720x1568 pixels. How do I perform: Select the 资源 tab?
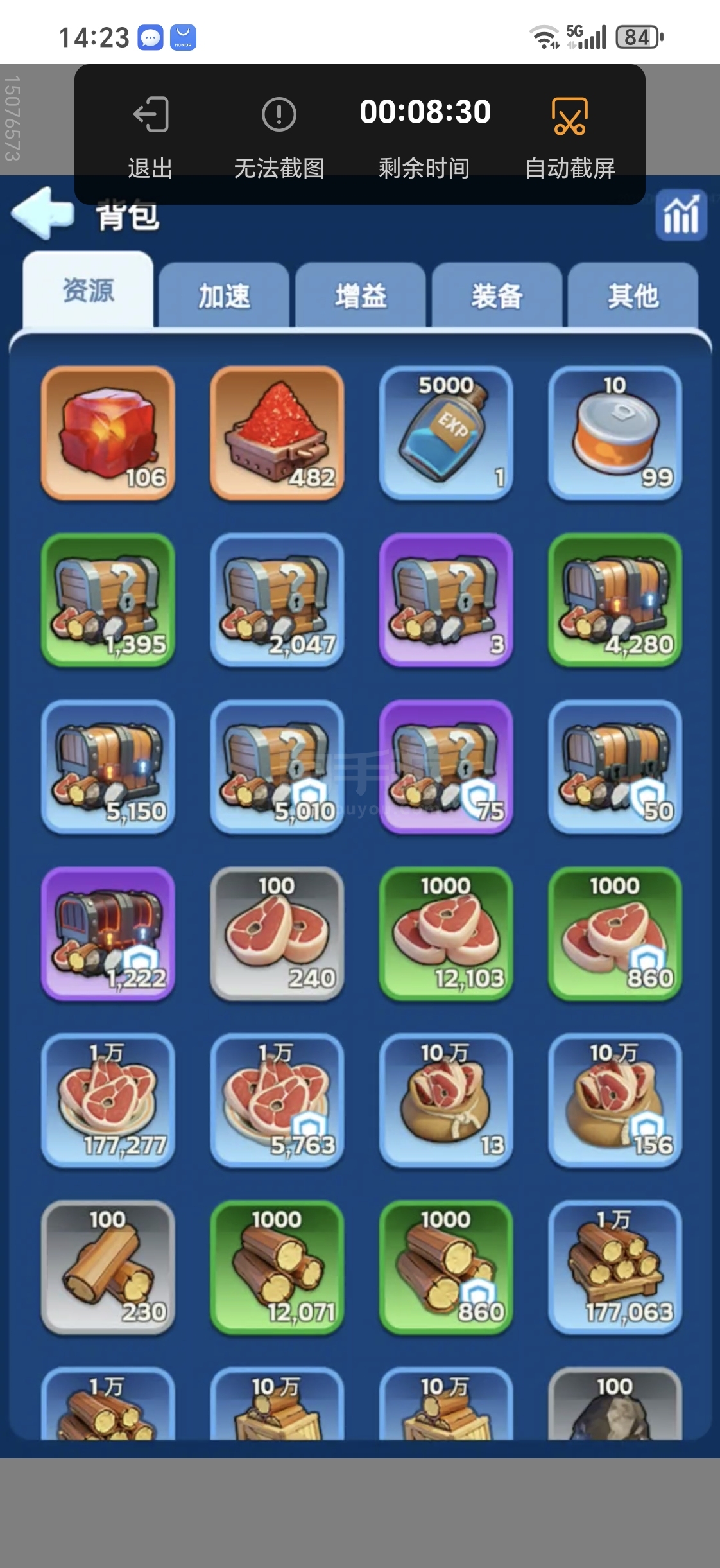click(x=89, y=291)
